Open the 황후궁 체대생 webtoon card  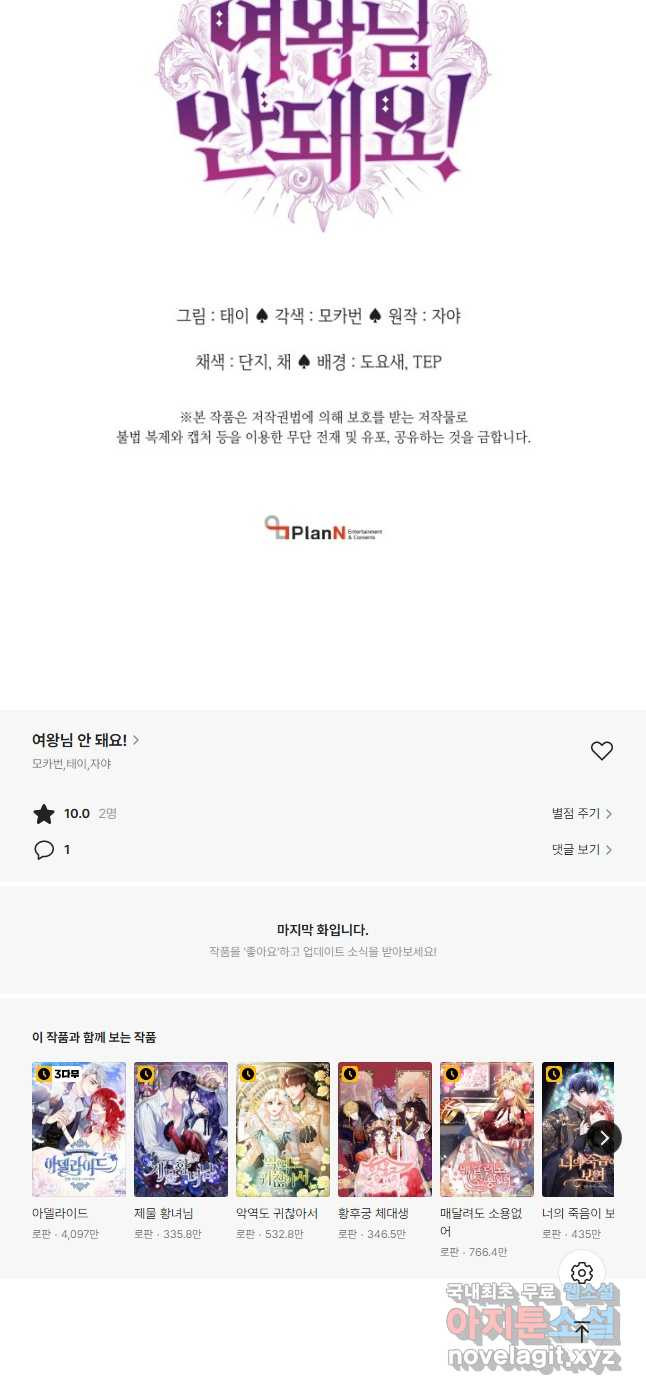pos(385,1130)
